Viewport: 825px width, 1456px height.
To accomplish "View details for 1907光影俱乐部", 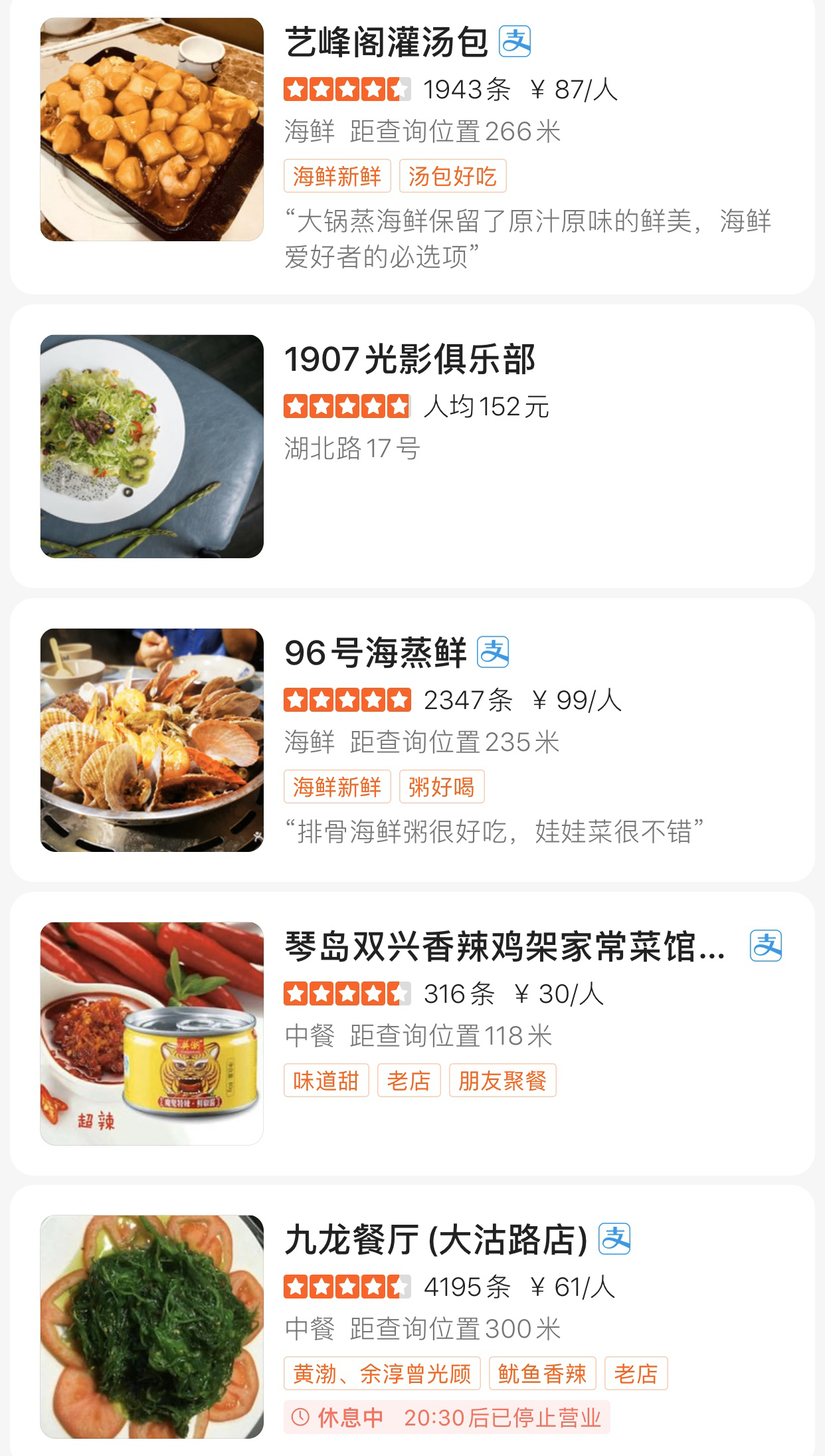I will [409, 360].
